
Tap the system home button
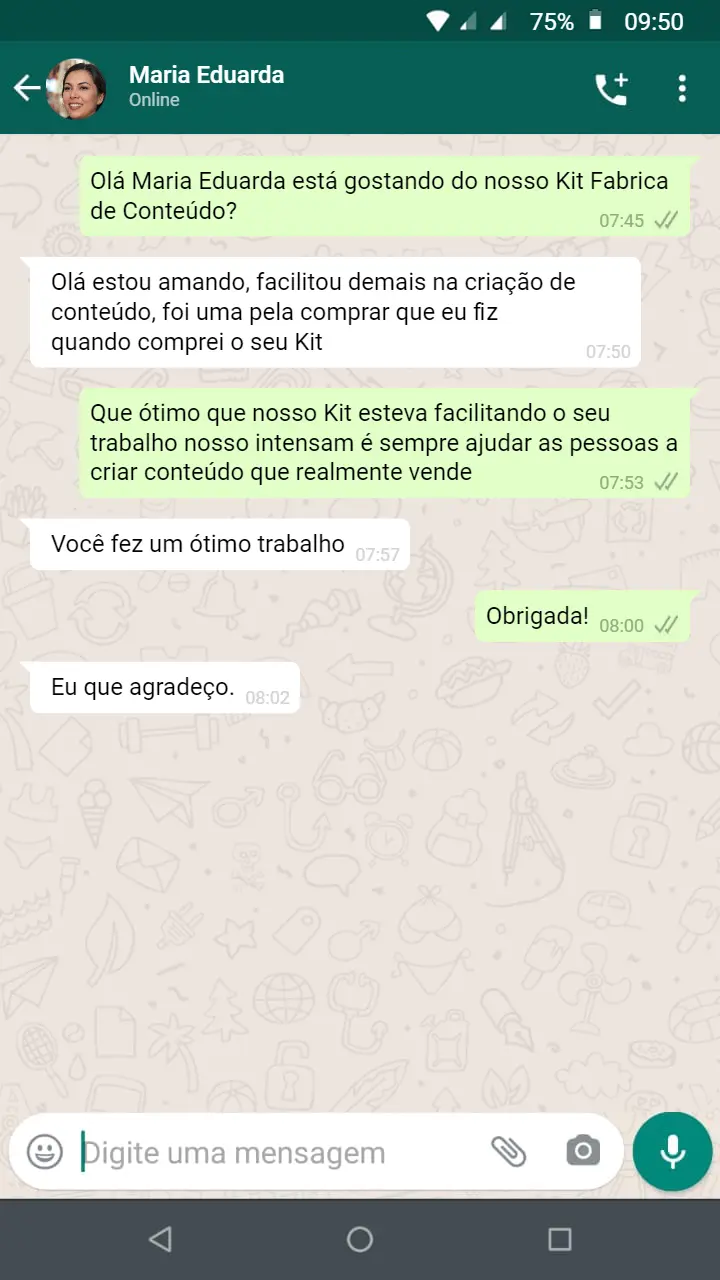point(360,1240)
